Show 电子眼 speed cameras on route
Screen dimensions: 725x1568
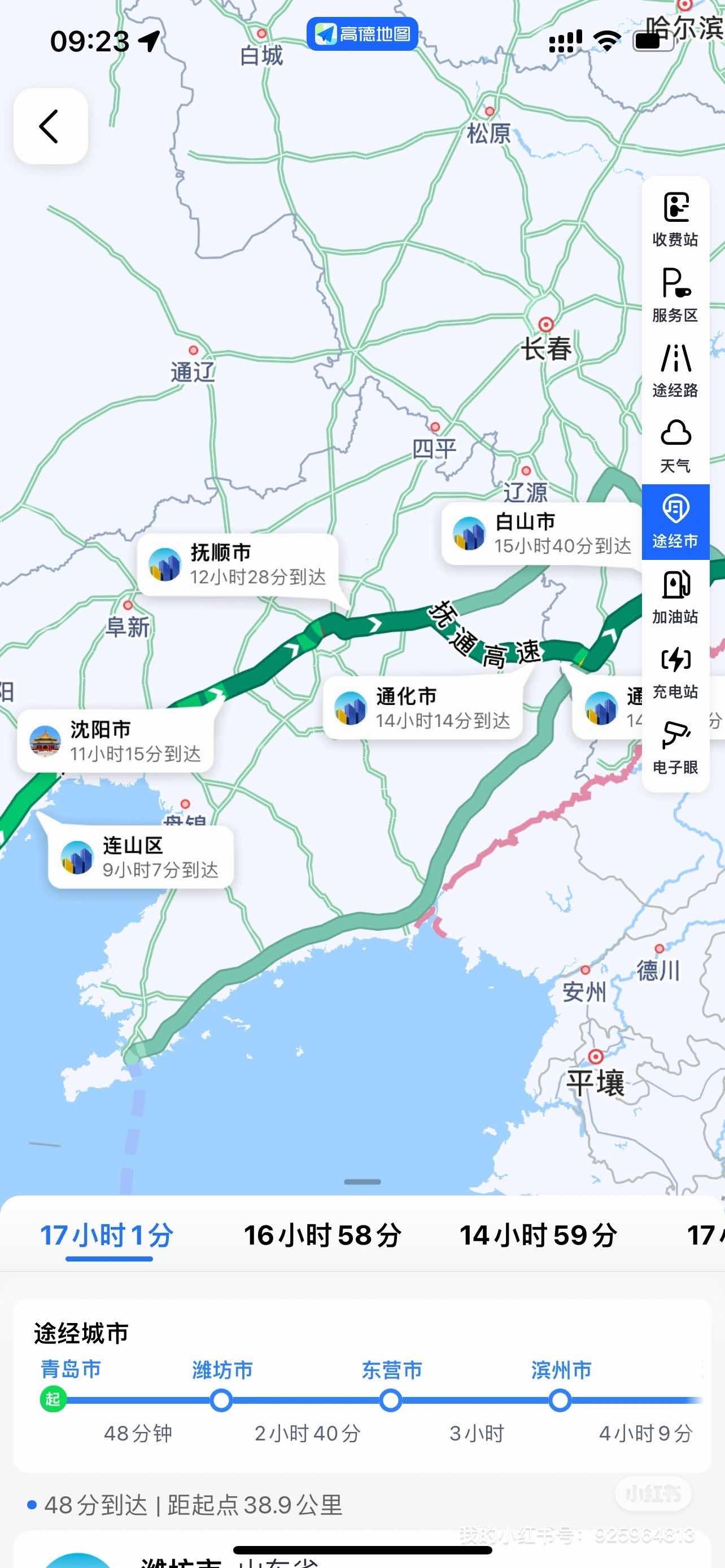(x=676, y=748)
